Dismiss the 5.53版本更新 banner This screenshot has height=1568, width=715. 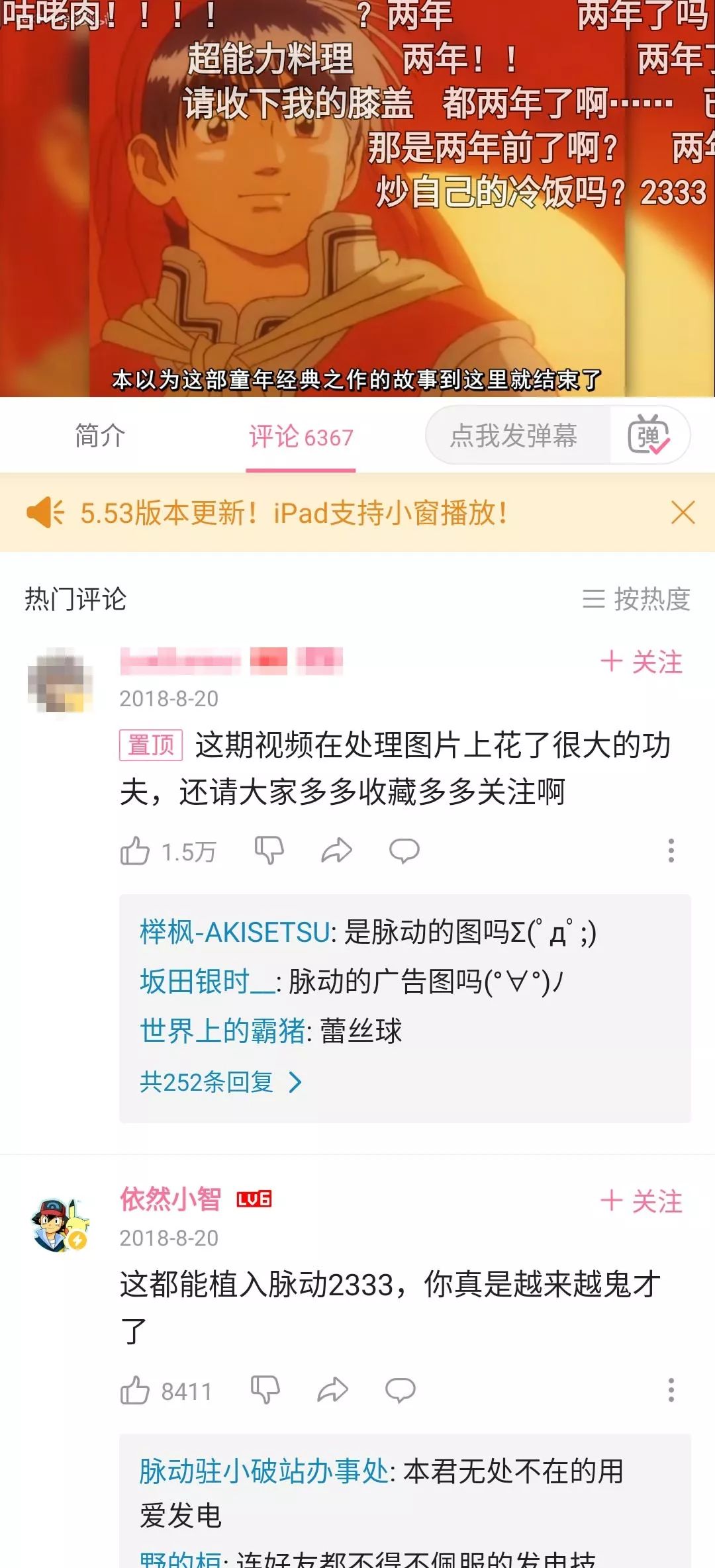[x=683, y=513]
